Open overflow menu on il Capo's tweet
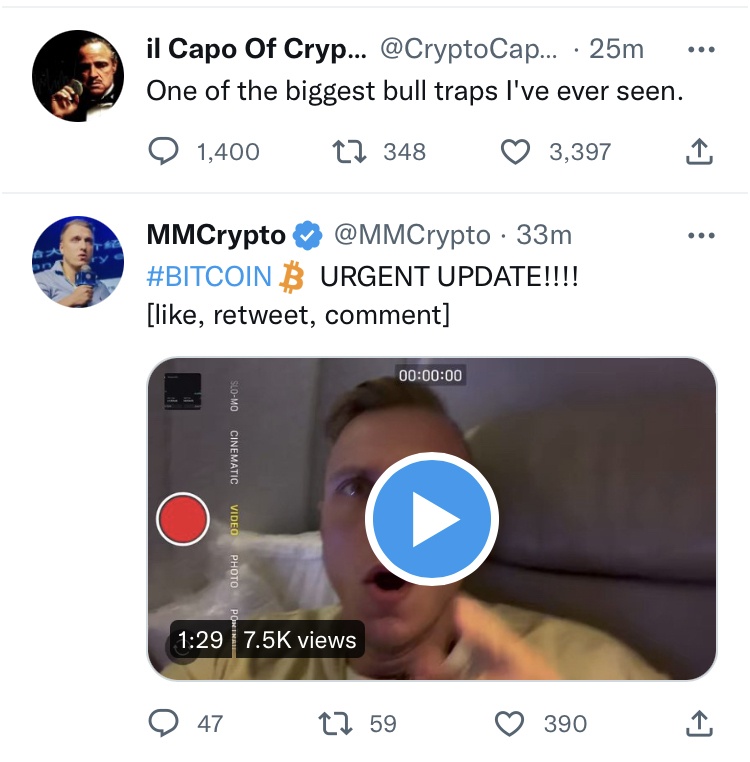Image resolution: width=750 pixels, height=762 pixels. pos(699,49)
